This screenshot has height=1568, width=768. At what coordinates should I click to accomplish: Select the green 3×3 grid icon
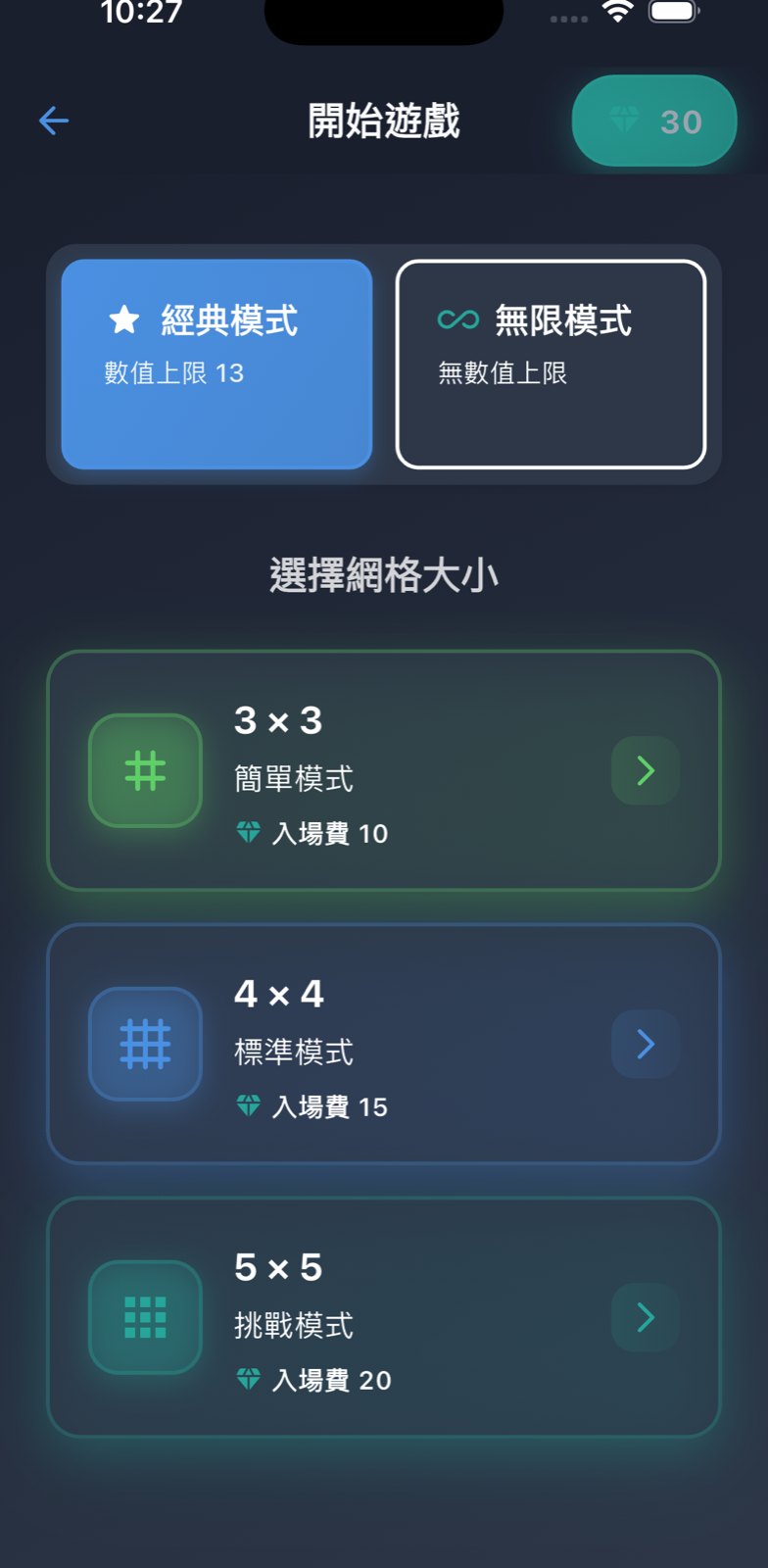tap(144, 770)
